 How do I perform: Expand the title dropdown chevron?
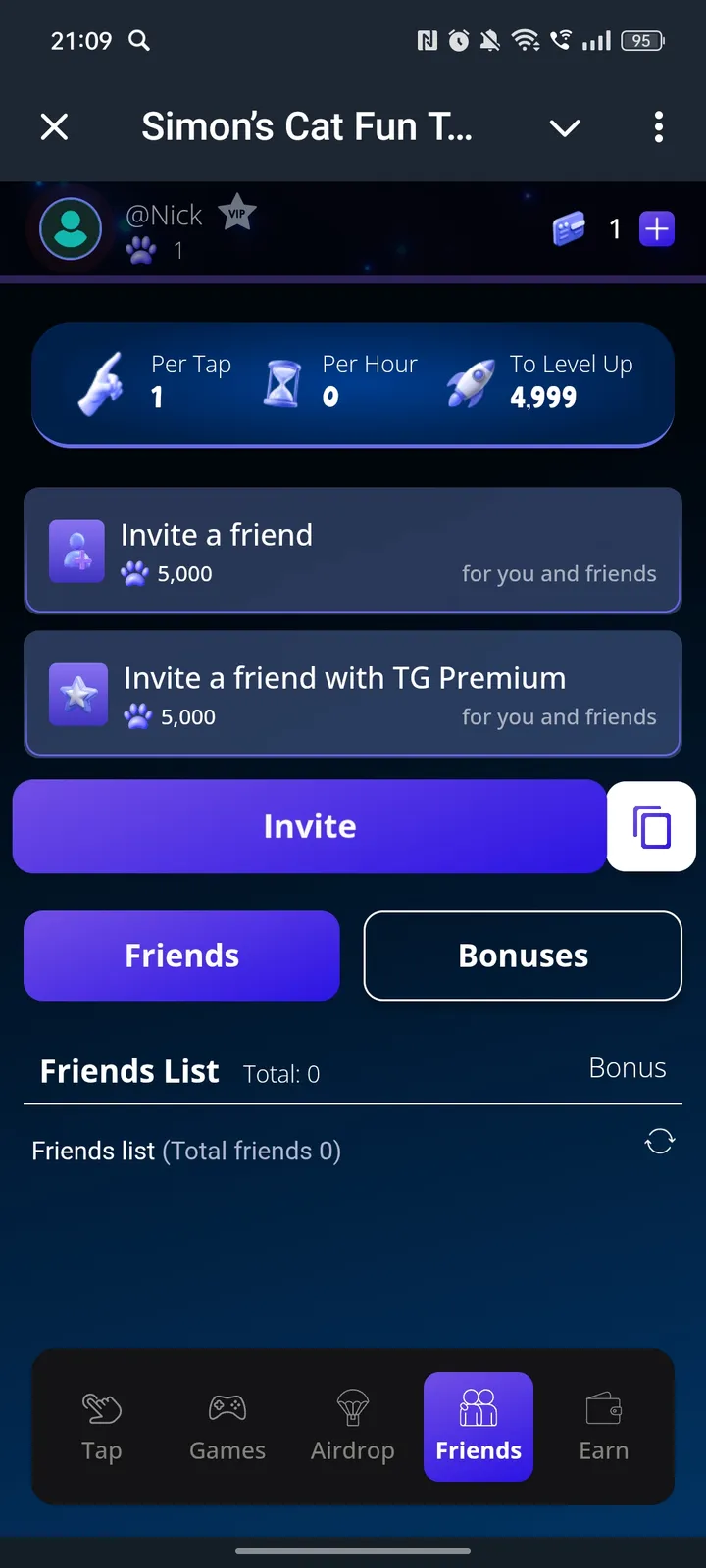click(x=565, y=127)
